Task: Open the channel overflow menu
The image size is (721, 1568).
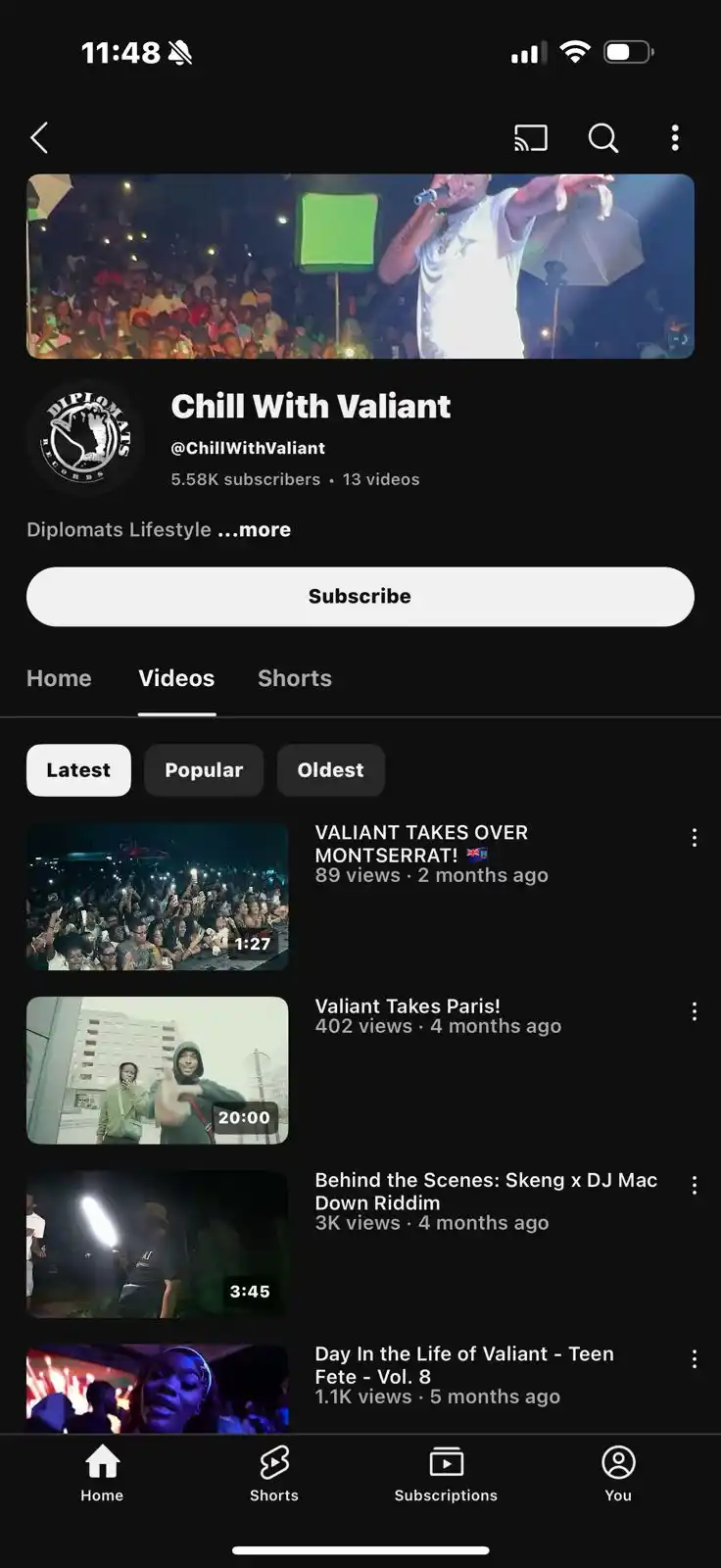Action: [675, 138]
